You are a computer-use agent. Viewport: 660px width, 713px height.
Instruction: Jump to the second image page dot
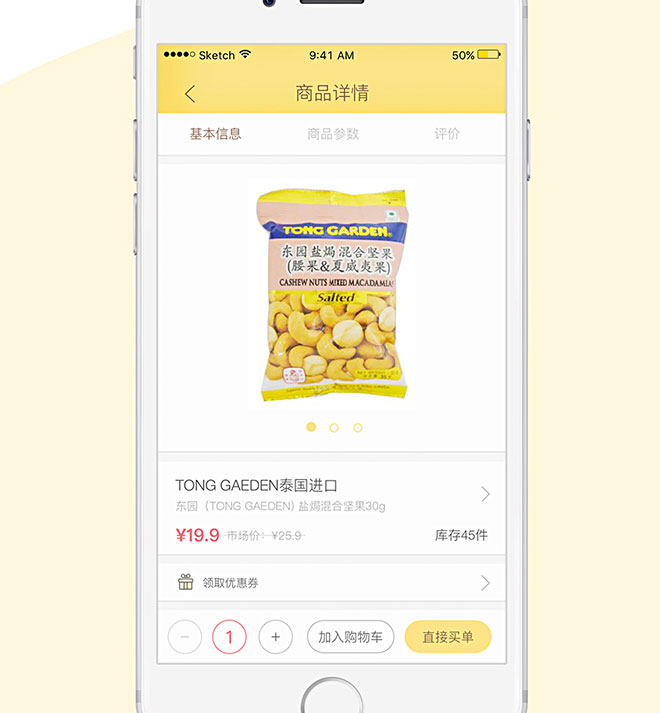coord(334,427)
